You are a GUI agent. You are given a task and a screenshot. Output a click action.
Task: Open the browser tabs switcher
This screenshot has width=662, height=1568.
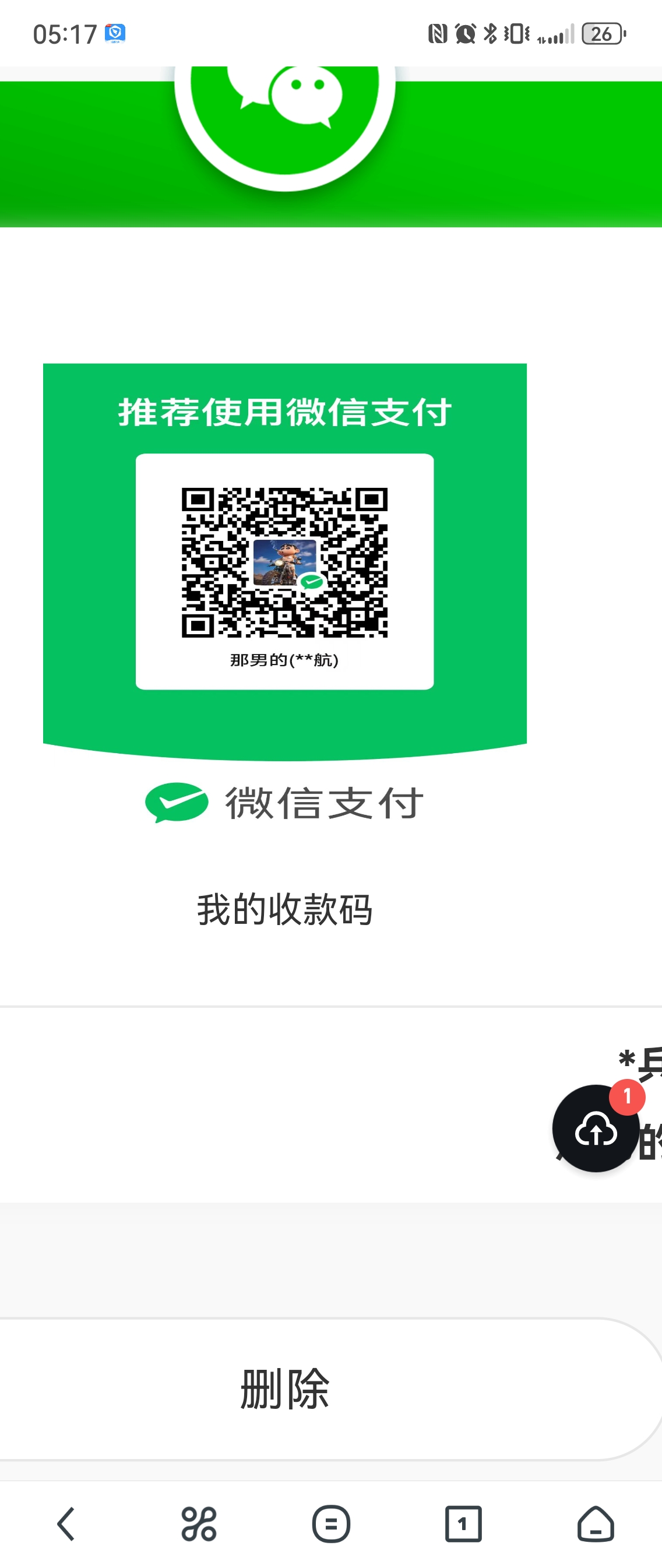click(463, 1524)
